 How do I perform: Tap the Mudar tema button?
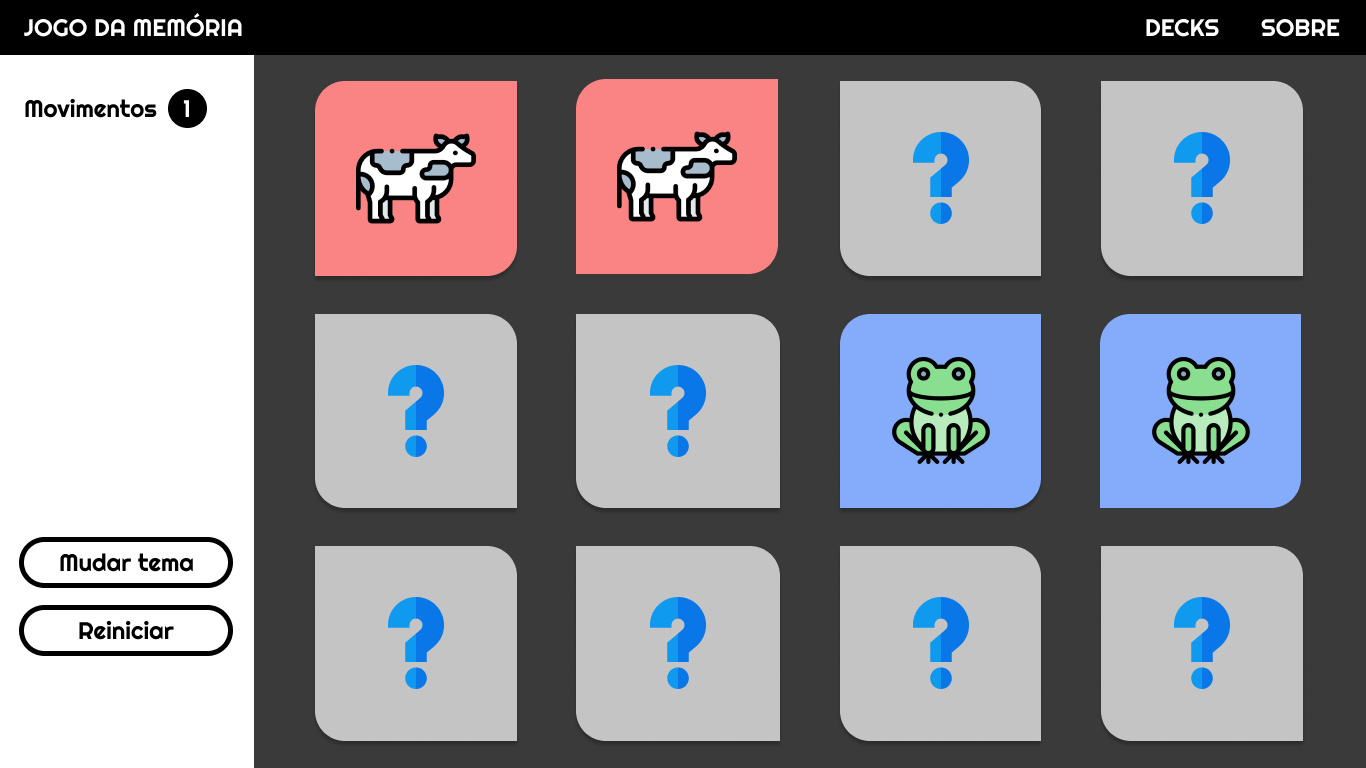126,563
